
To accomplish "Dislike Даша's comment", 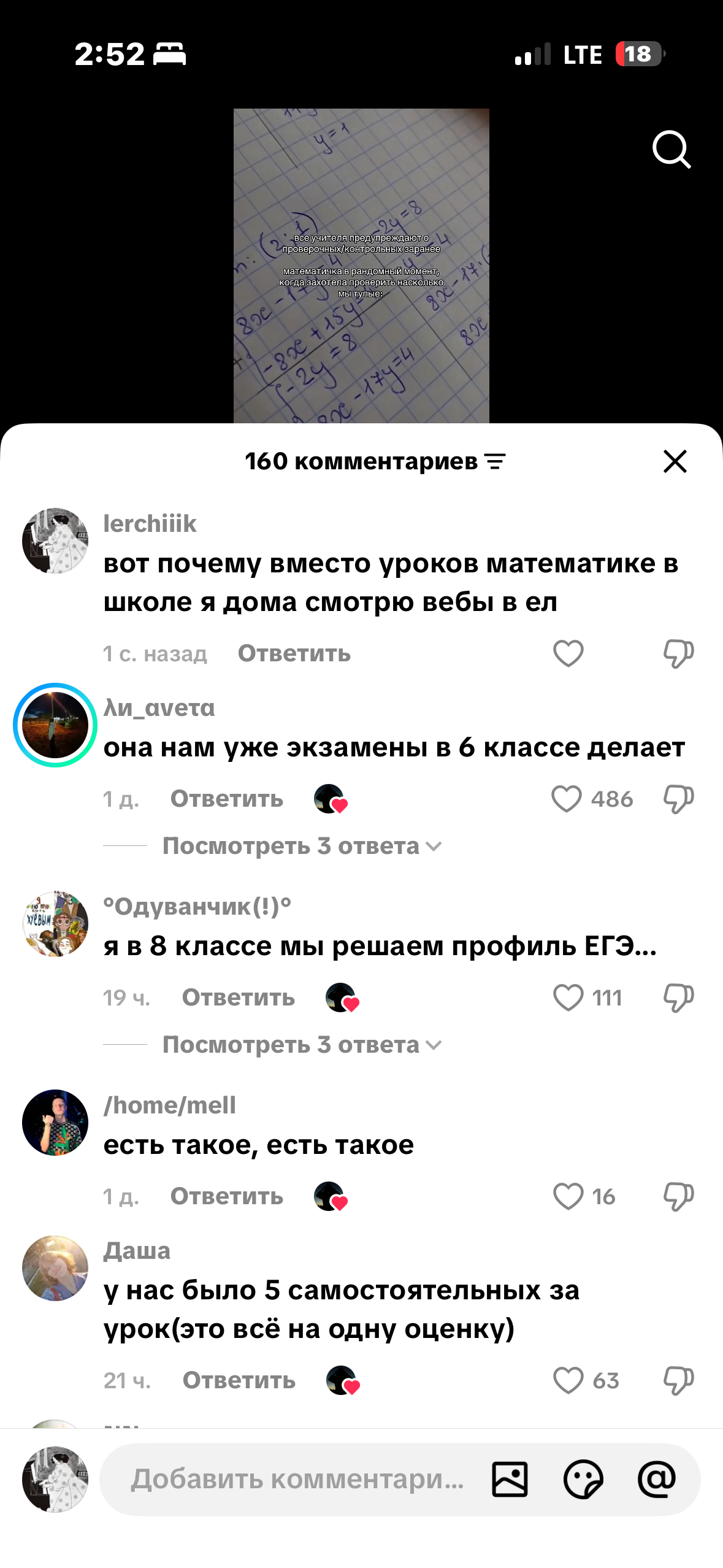I will coord(678,1380).
